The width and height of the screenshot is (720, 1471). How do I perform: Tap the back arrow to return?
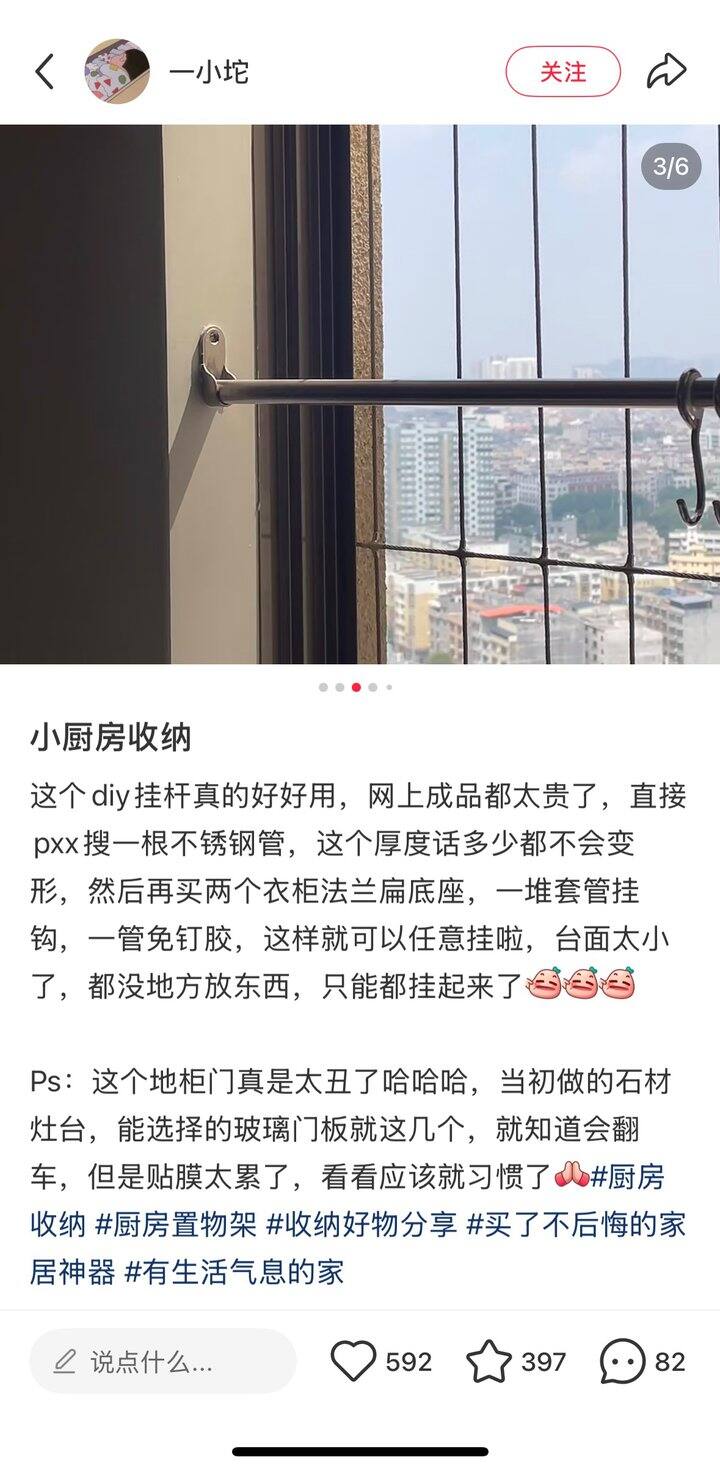pyautogui.click(x=42, y=72)
